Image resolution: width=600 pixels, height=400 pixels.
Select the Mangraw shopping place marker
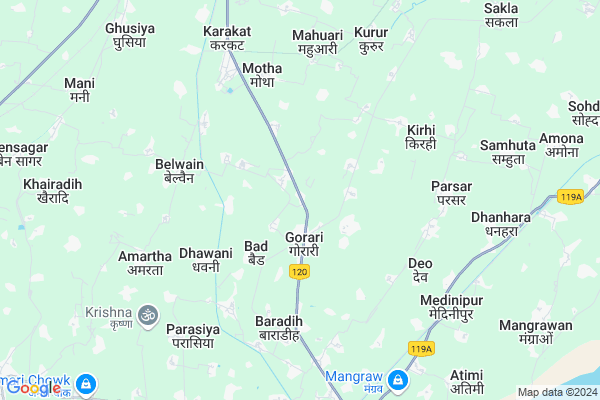tap(398, 381)
